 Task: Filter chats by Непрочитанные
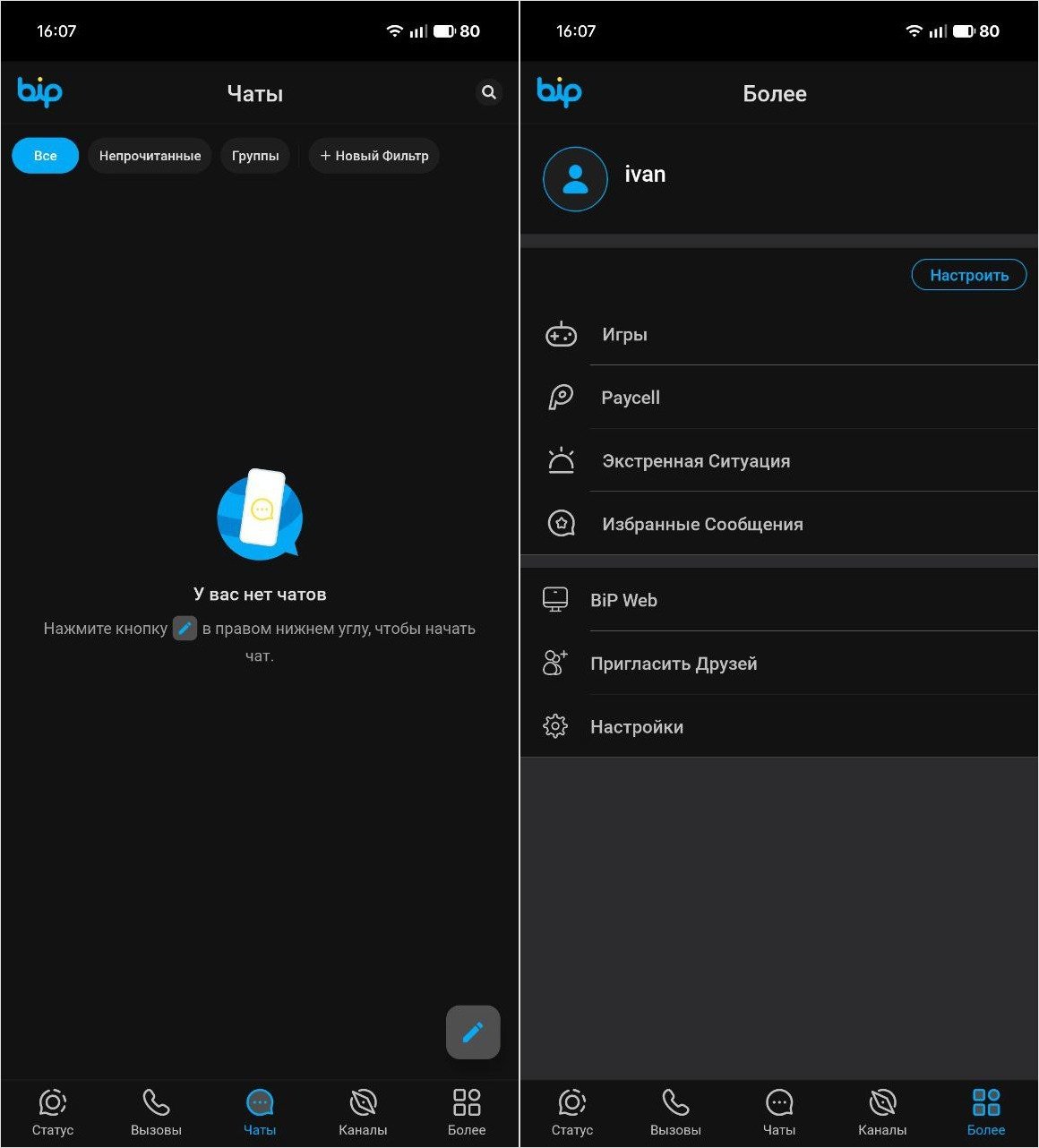point(150,156)
